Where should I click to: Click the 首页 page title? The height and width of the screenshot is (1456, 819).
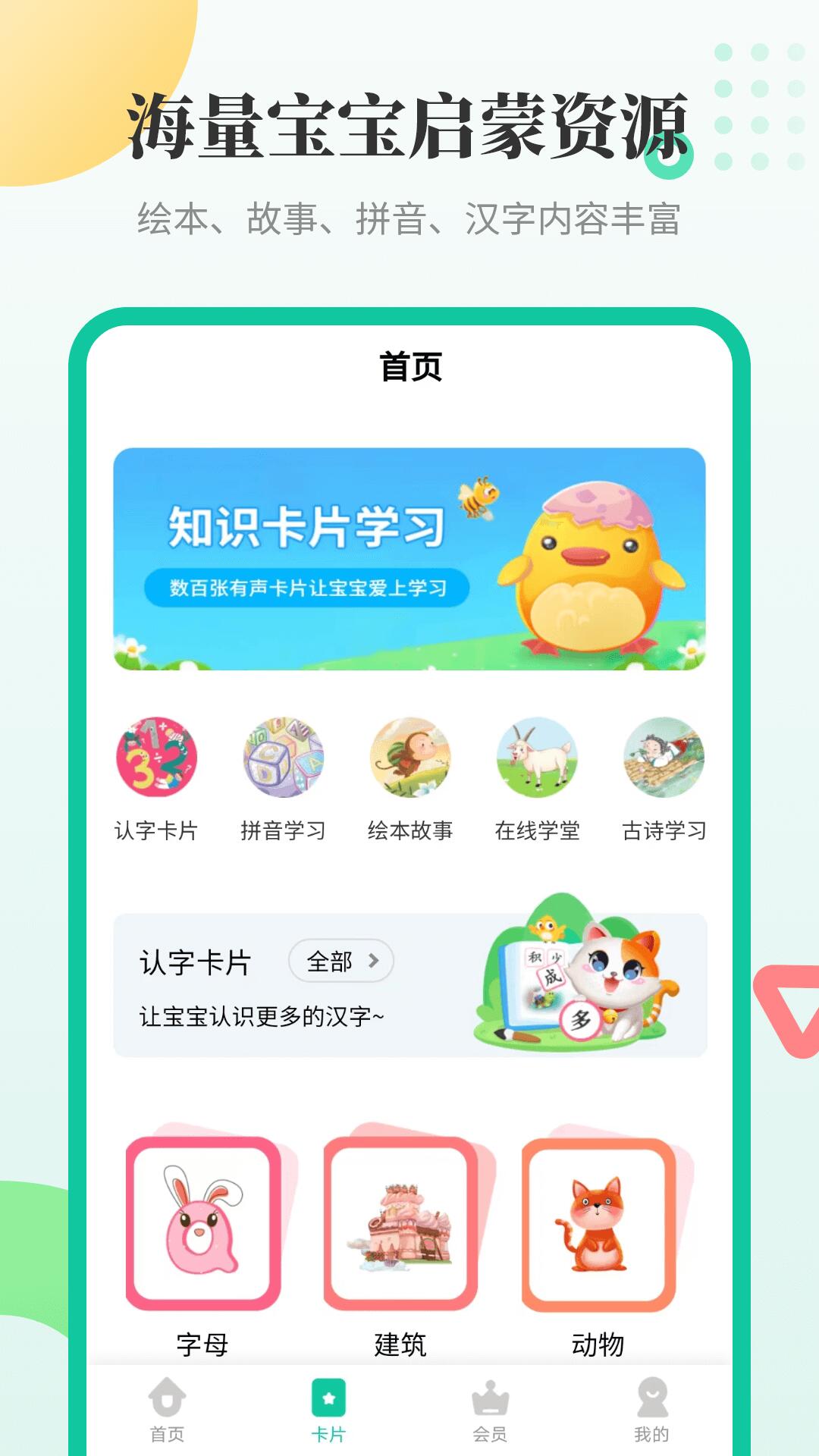409,369
